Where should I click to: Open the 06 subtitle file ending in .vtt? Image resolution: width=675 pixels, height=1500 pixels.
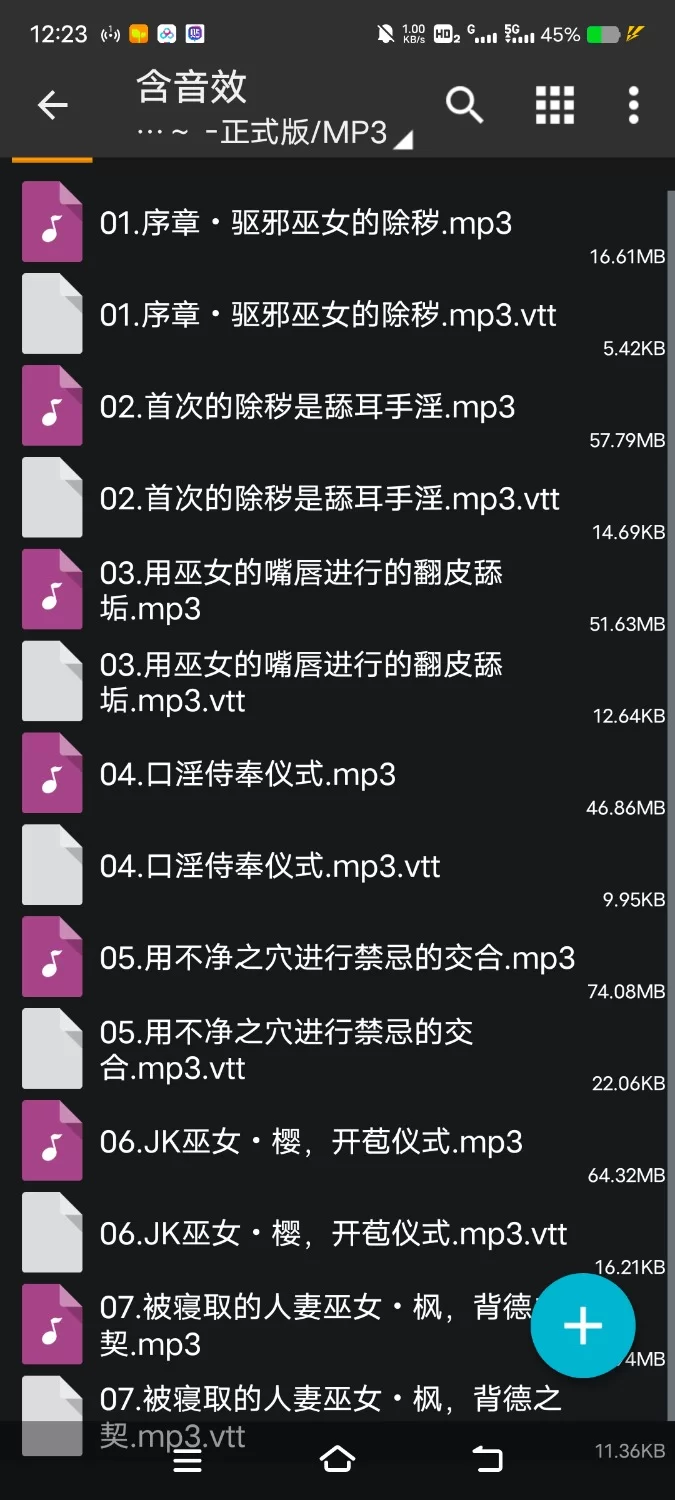[x=333, y=1235]
